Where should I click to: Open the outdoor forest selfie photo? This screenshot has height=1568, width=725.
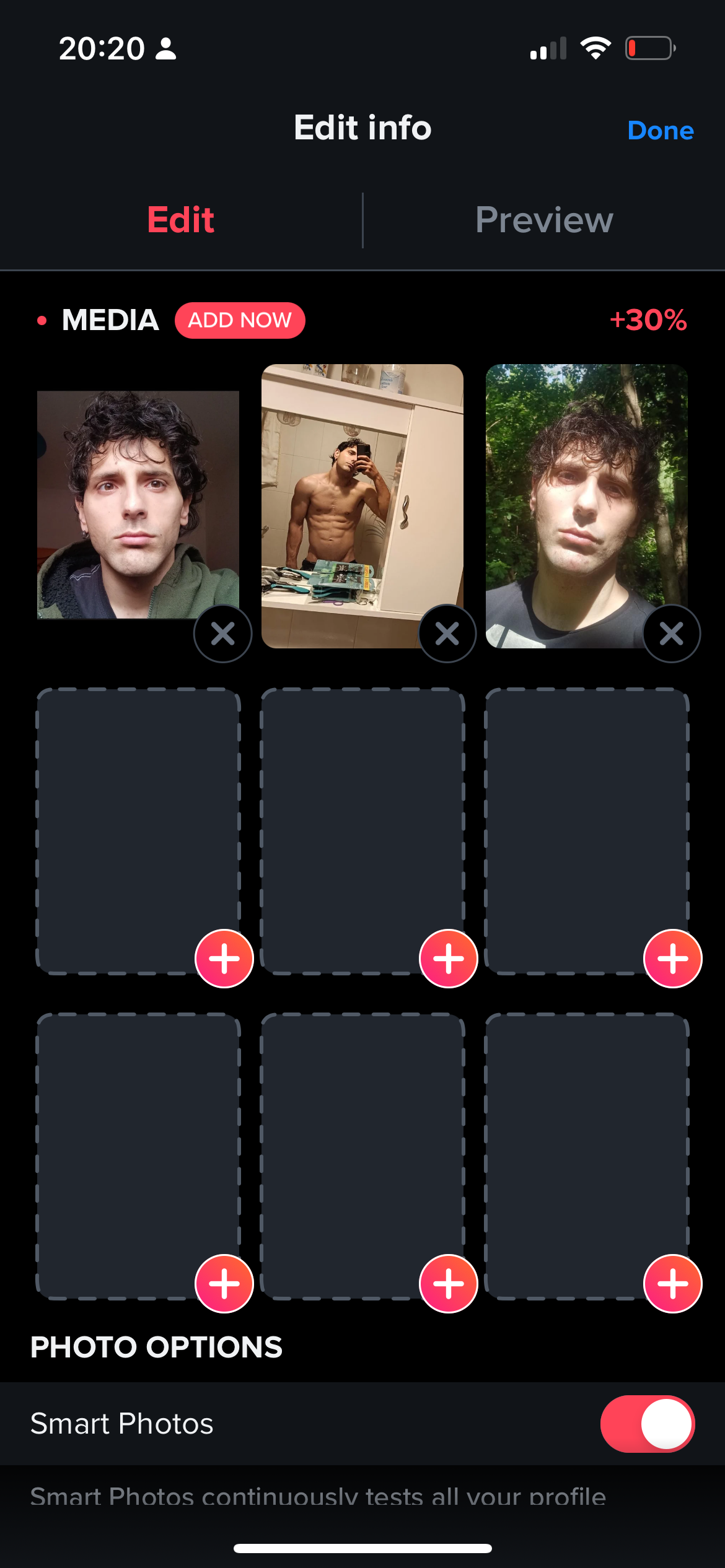(586, 504)
